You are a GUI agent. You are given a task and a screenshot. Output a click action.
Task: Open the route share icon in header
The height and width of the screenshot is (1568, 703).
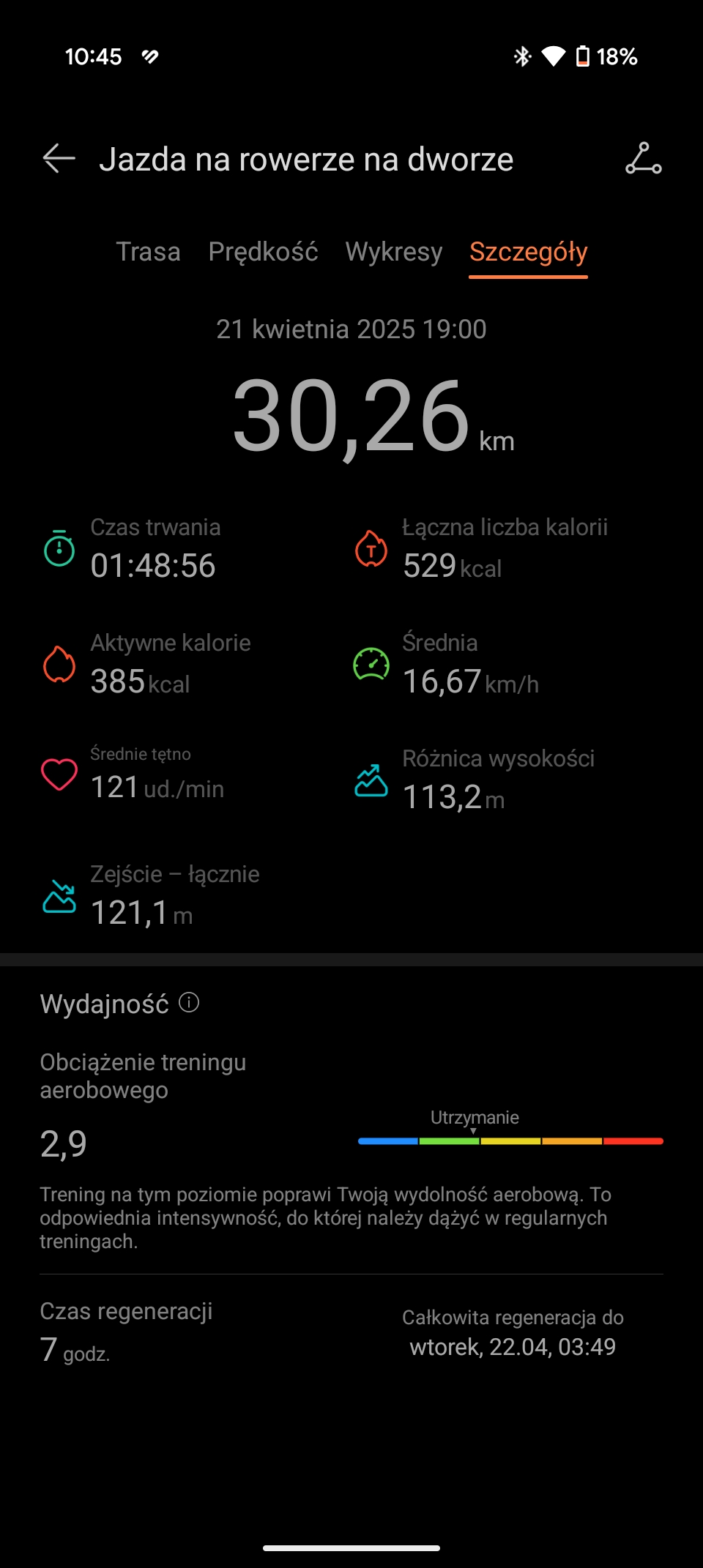pos(644,159)
